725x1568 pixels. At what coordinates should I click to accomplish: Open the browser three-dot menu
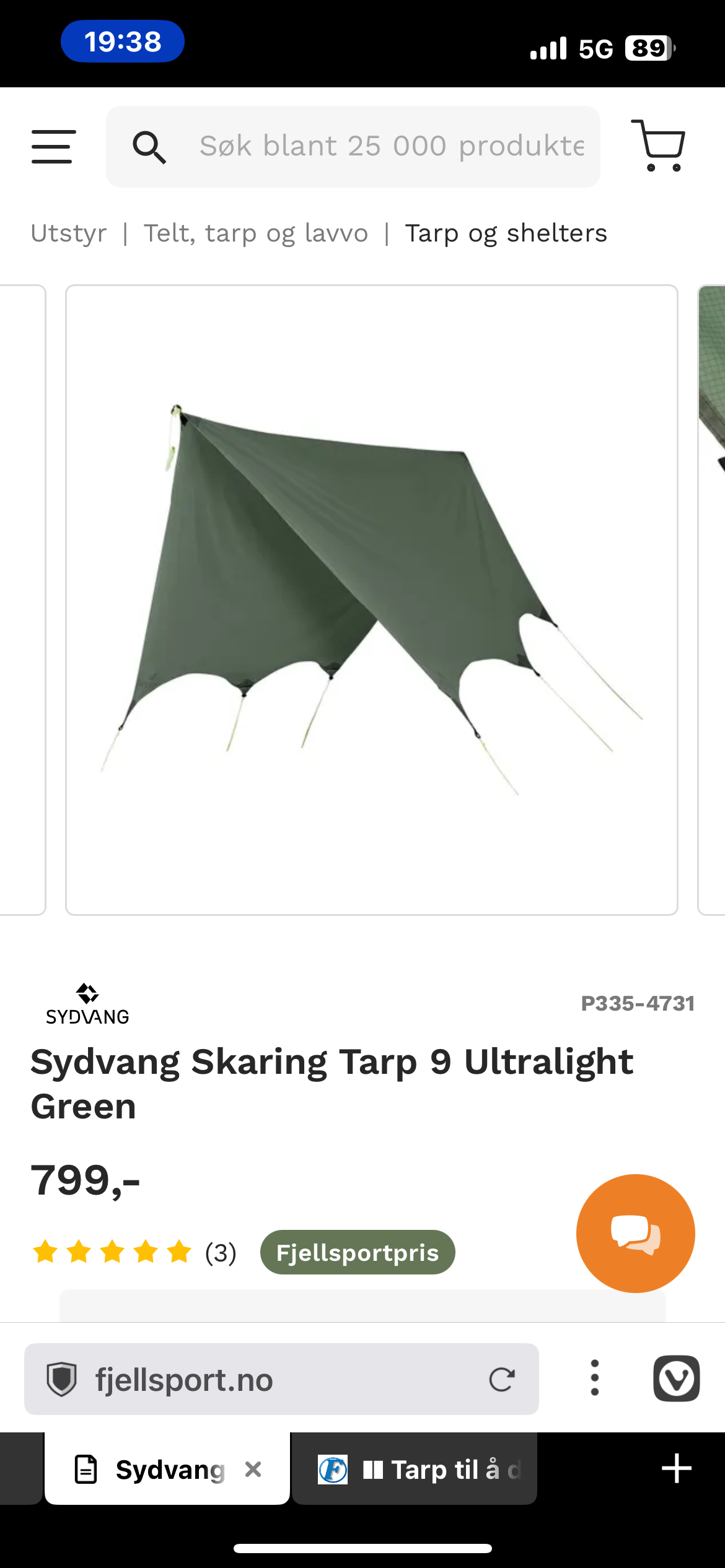594,1378
